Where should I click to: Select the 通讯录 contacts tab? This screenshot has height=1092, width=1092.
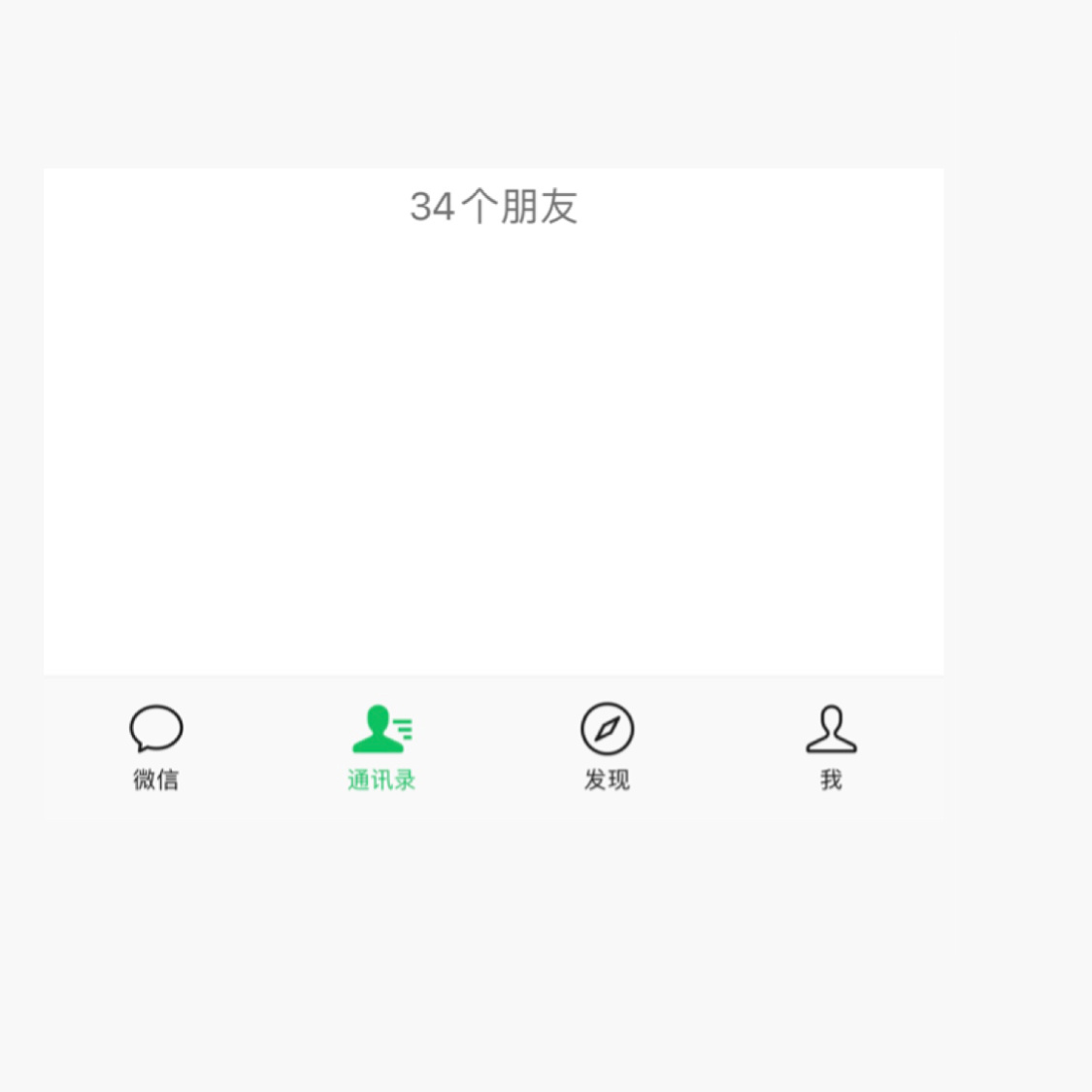tap(381, 745)
